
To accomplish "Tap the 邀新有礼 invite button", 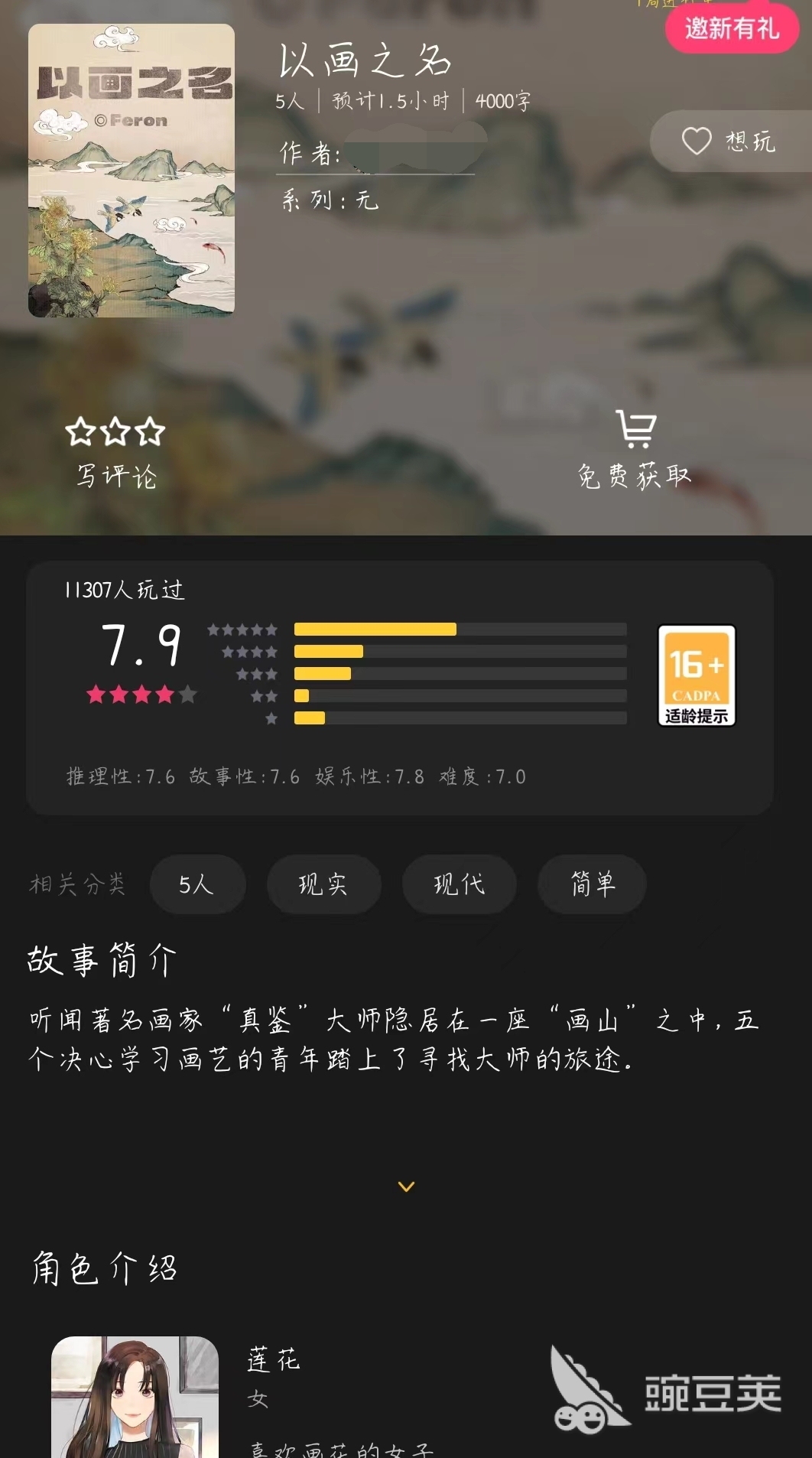I will pos(731,29).
